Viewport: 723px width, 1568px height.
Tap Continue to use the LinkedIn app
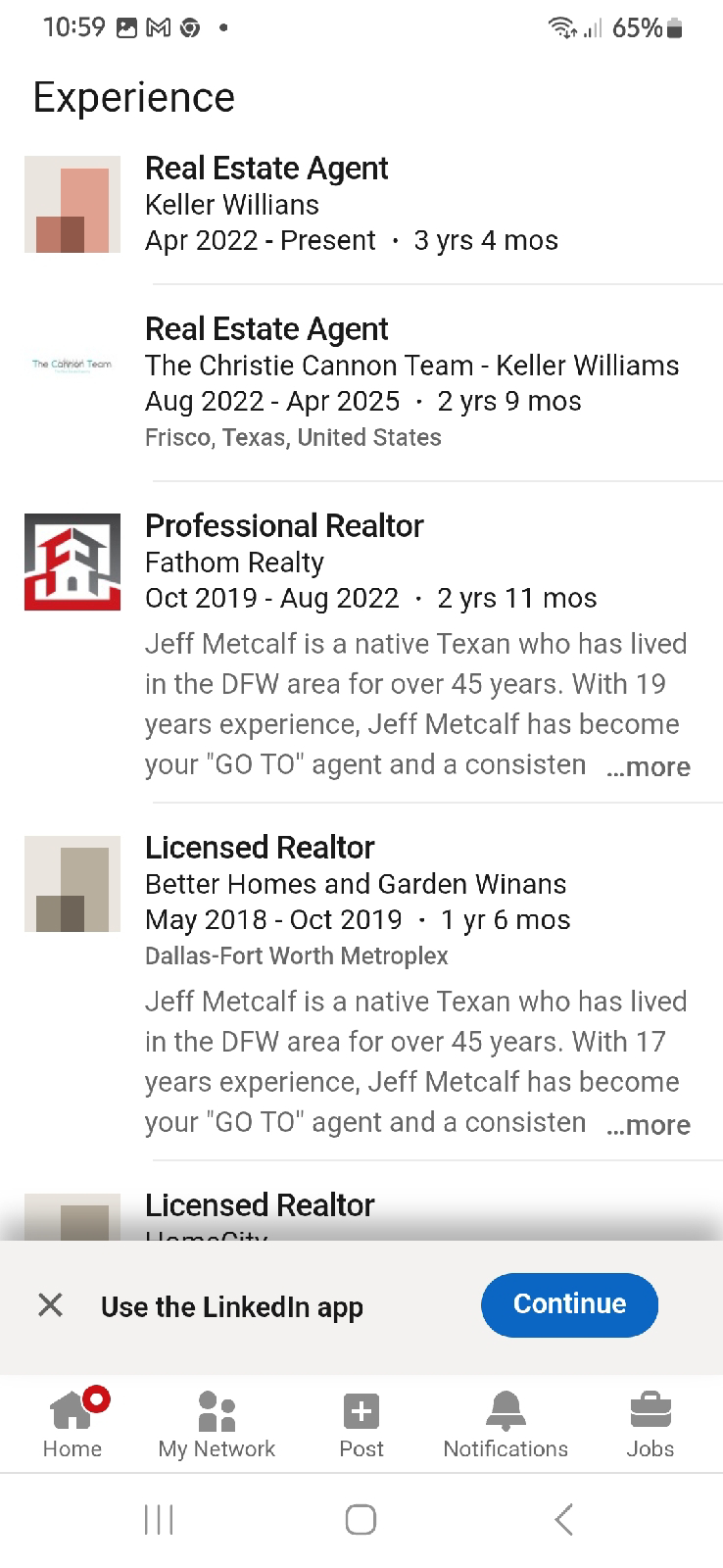coord(569,1304)
